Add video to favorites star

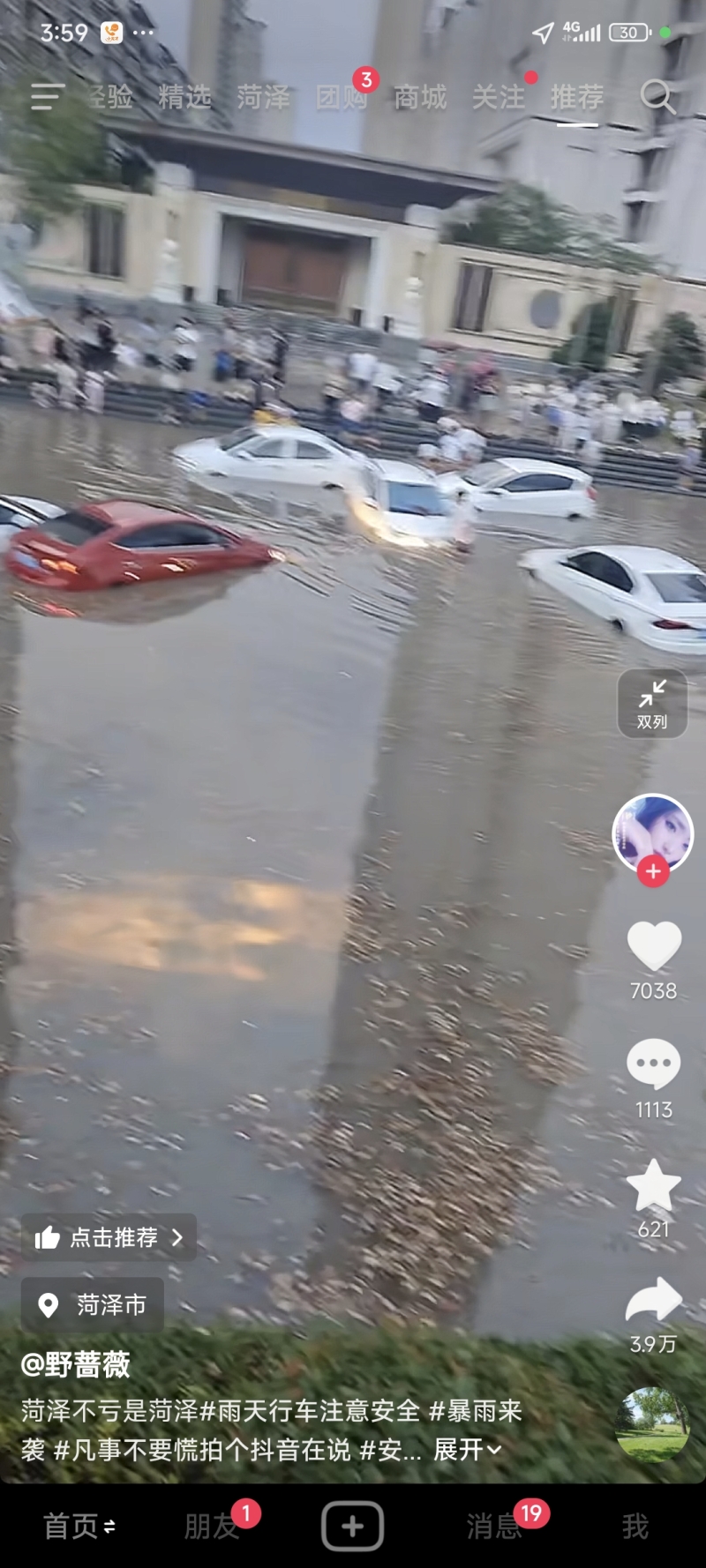pos(654,1186)
